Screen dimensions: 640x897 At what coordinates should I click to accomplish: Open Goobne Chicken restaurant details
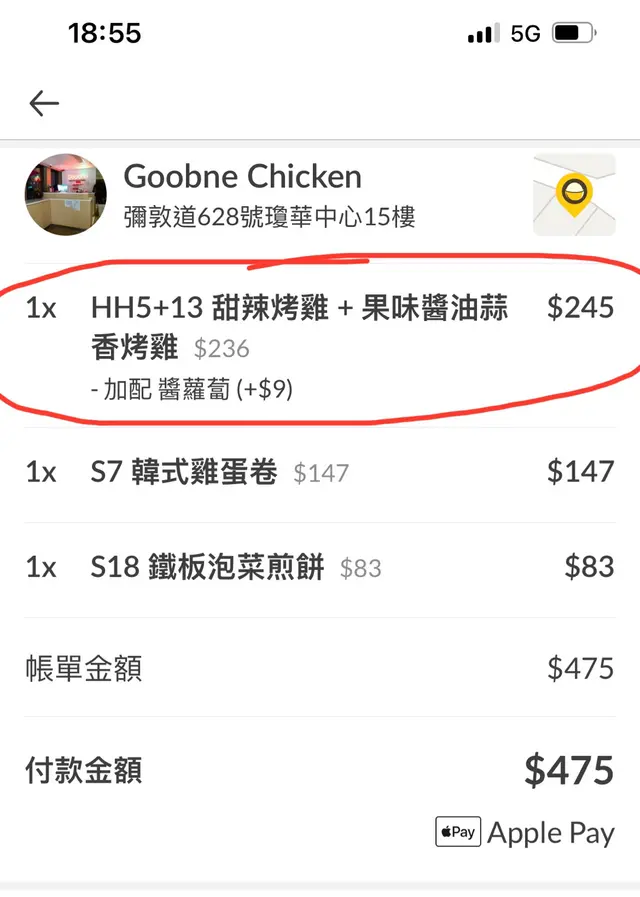[x=242, y=178]
